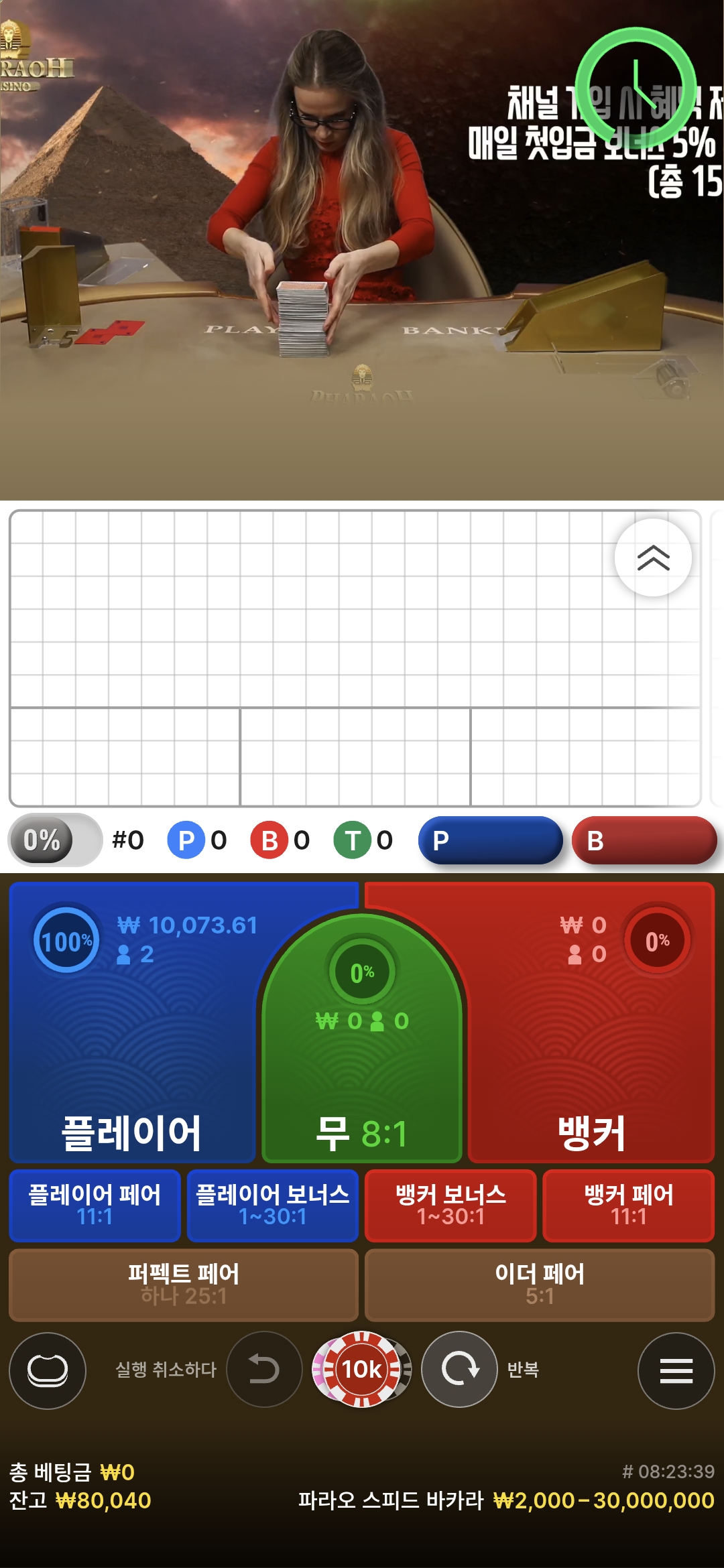Screen dimensions: 724x1568
Task: Tap the red B prediction button
Action: coord(644,840)
